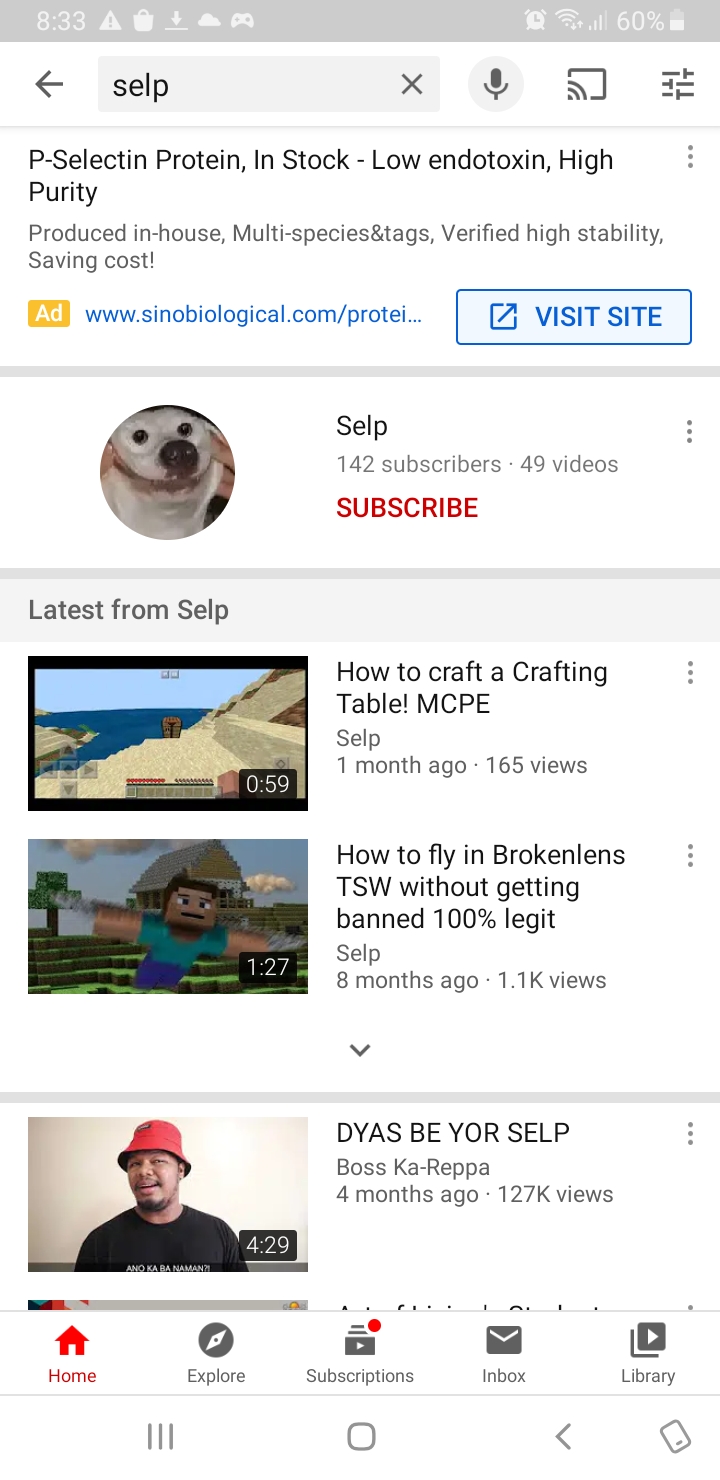Open the ad's overflow menu
720x1480 pixels.
pos(689,157)
